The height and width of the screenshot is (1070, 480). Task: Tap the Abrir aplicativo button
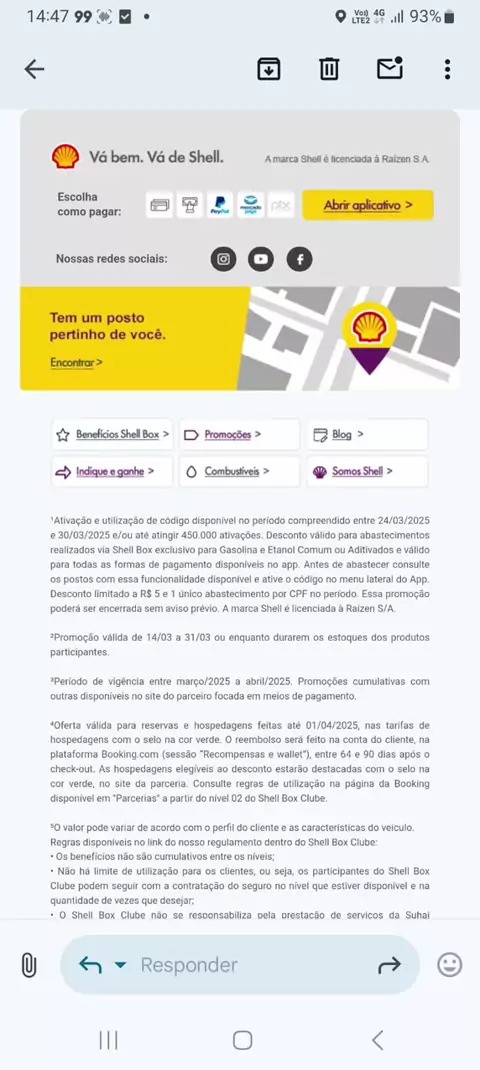coord(368,205)
